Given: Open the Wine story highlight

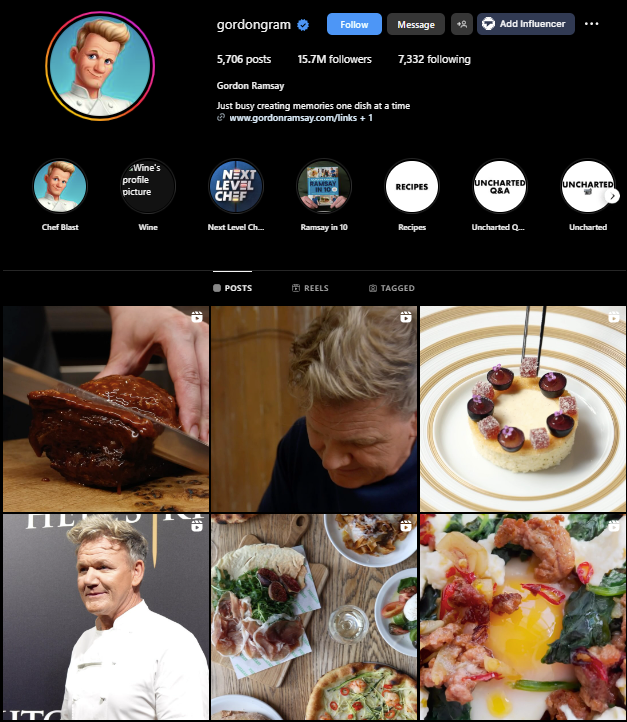Looking at the screenshot, I should point(148,187).
